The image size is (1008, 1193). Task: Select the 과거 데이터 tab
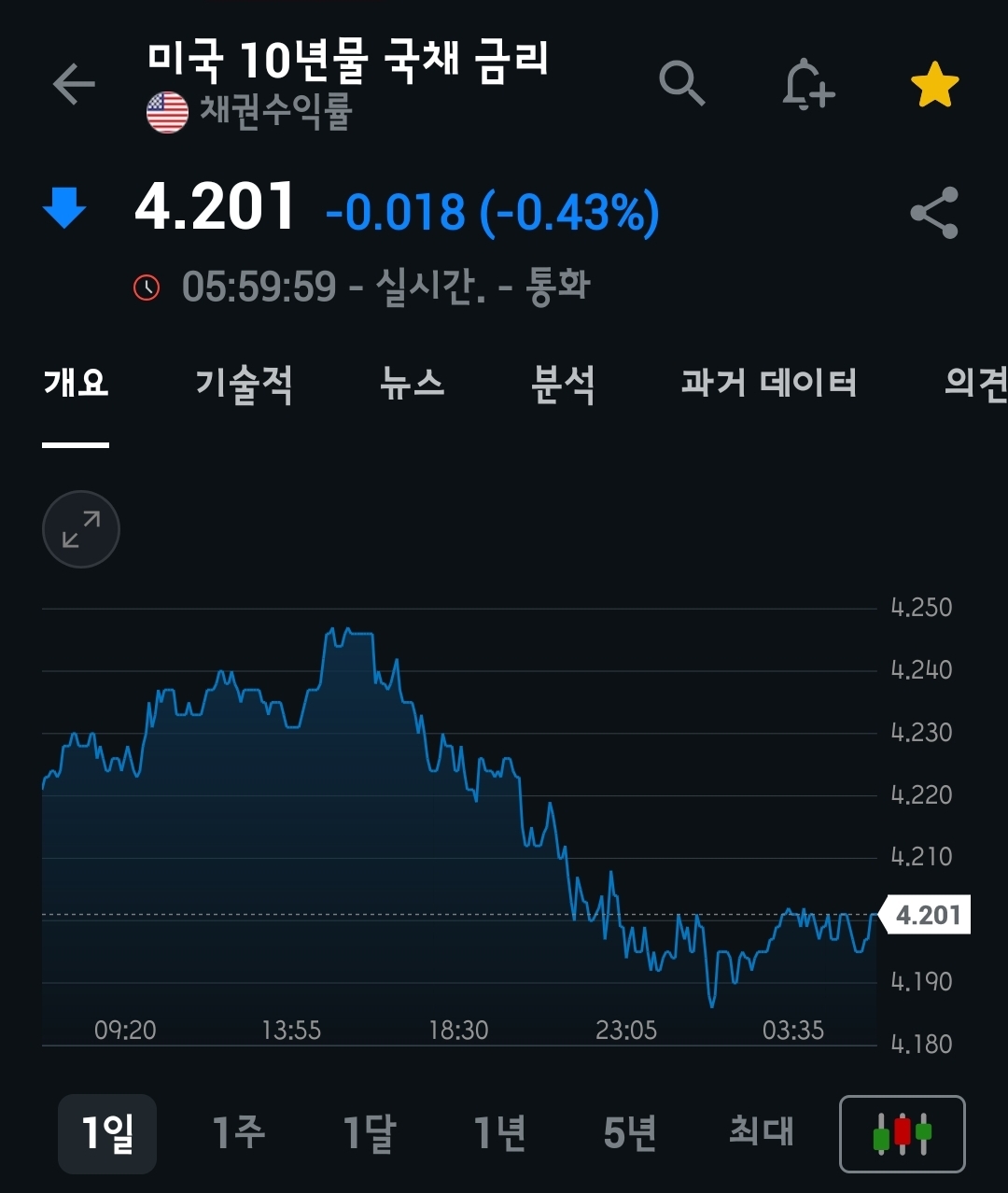[x=768, y=384]
